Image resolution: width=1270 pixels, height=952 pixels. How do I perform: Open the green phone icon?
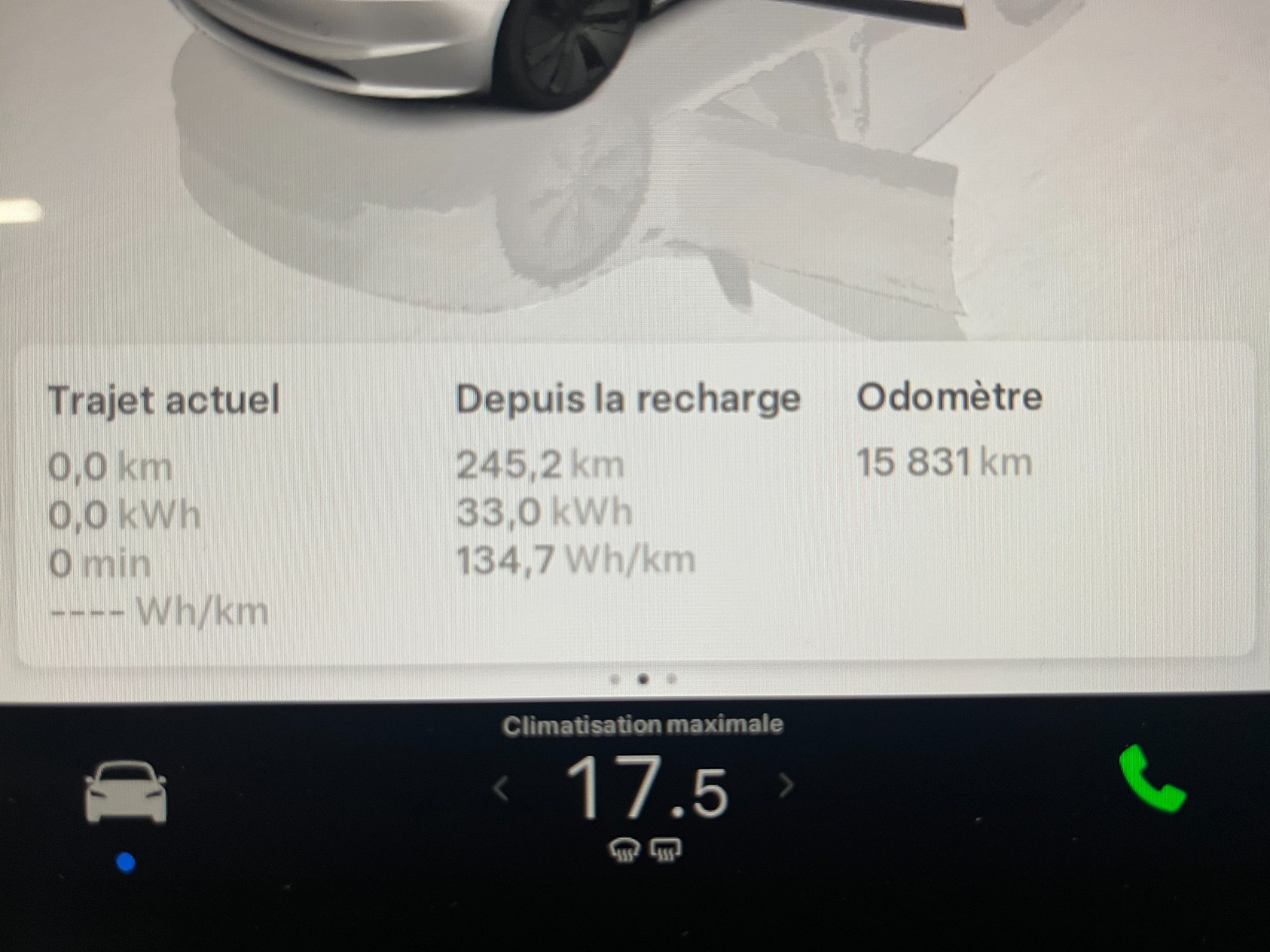[x=1152, y=779]
